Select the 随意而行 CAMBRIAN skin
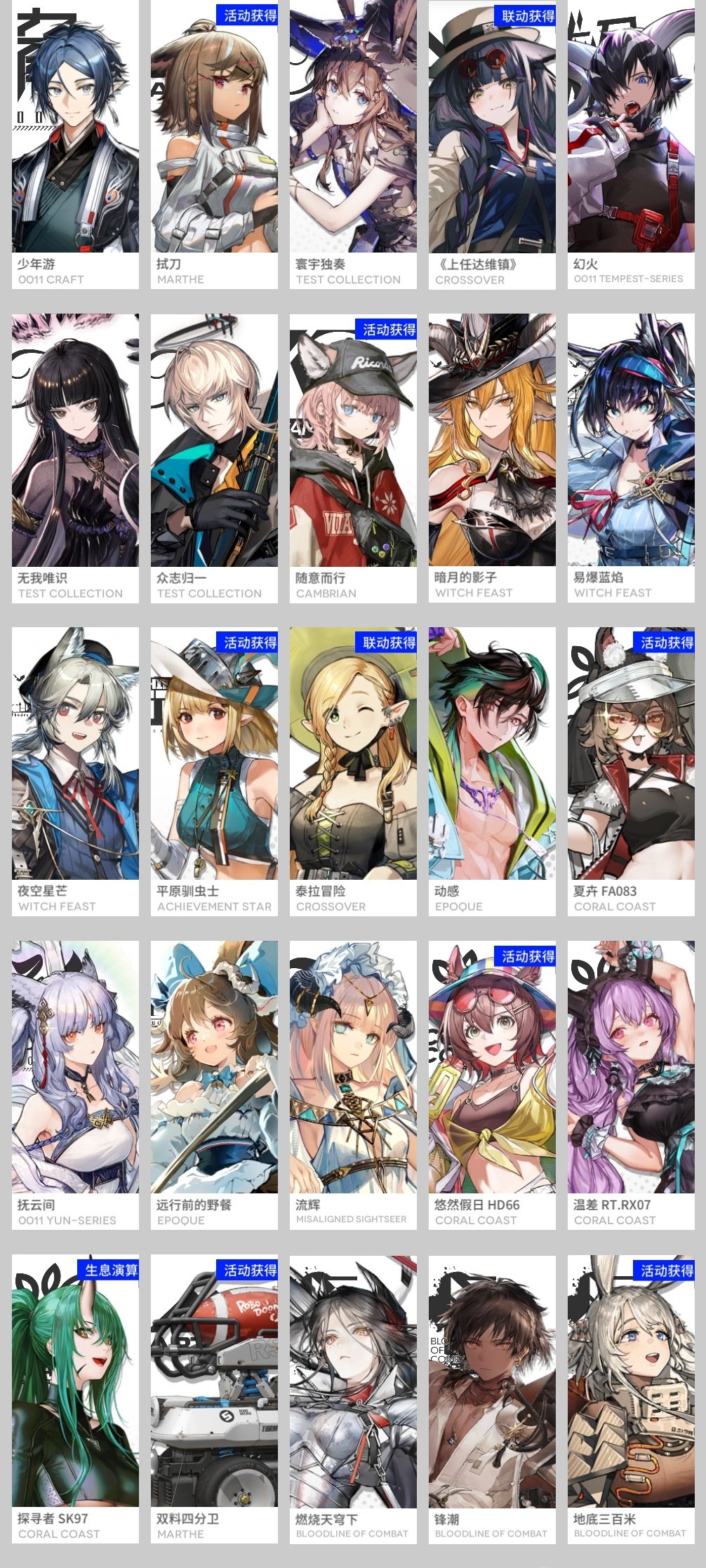 353,457
